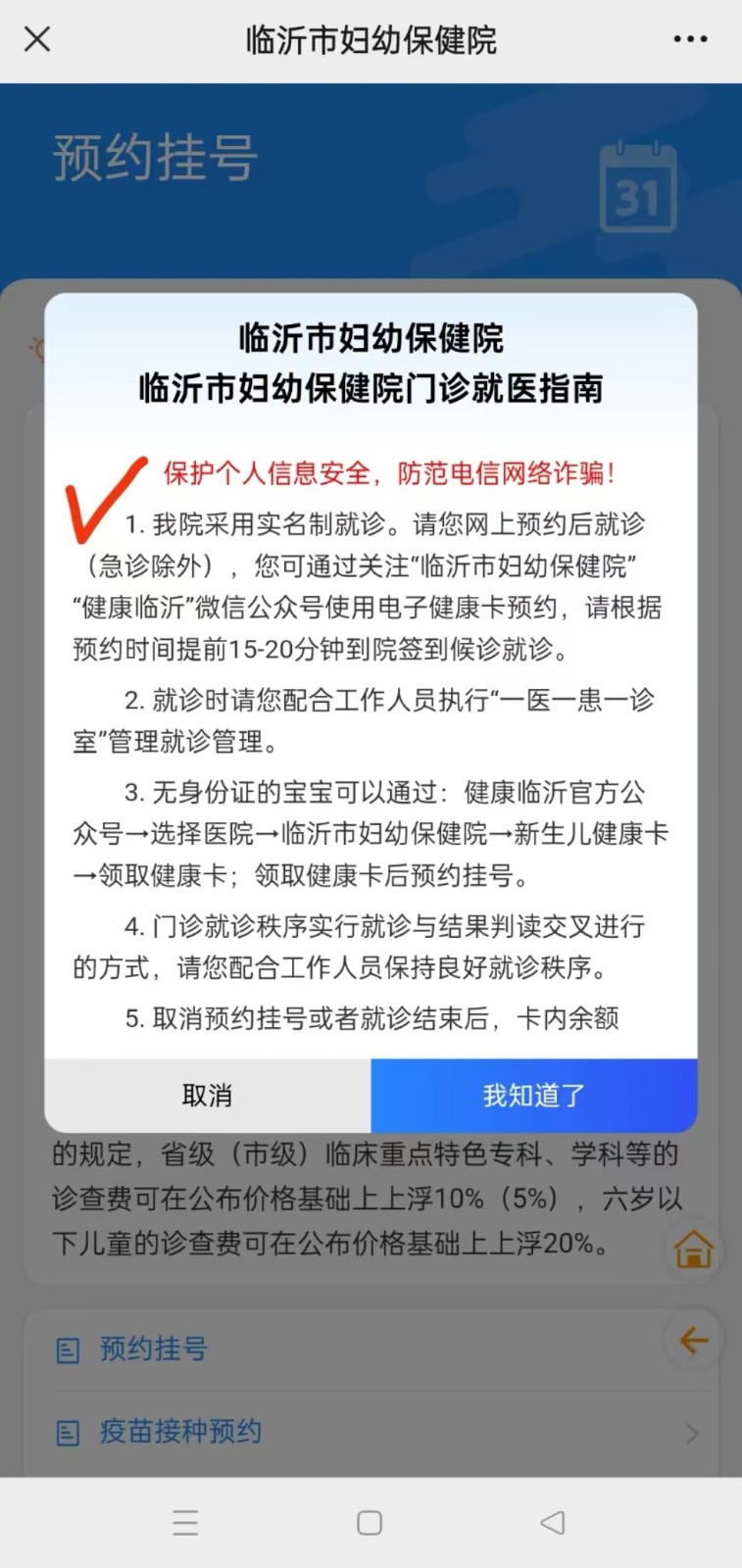742x1568 pixels.
Task: Tap 取消 to dismiss the guide
Action: (207, 1096)
